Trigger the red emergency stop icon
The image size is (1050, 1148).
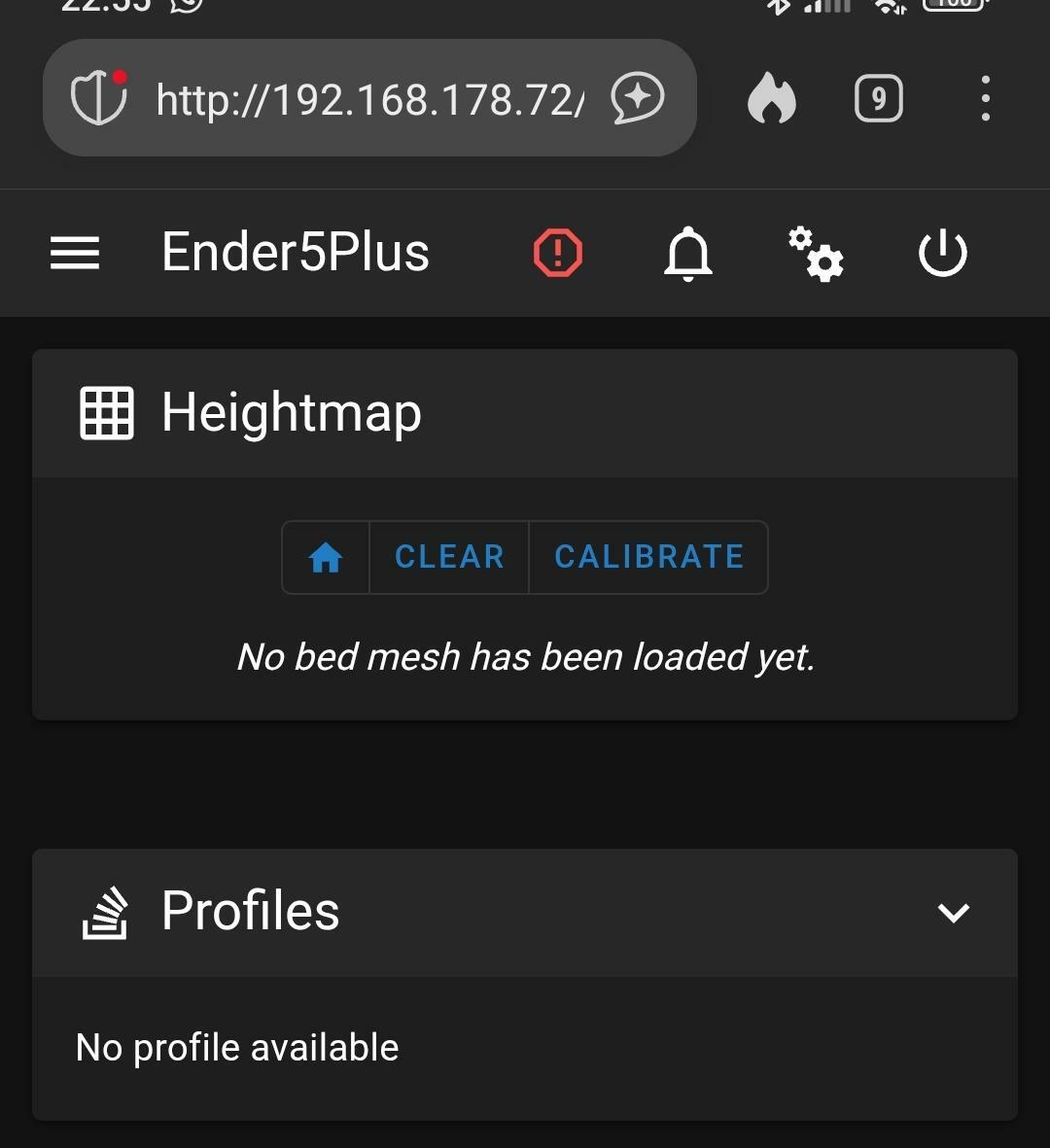point(558,253)
